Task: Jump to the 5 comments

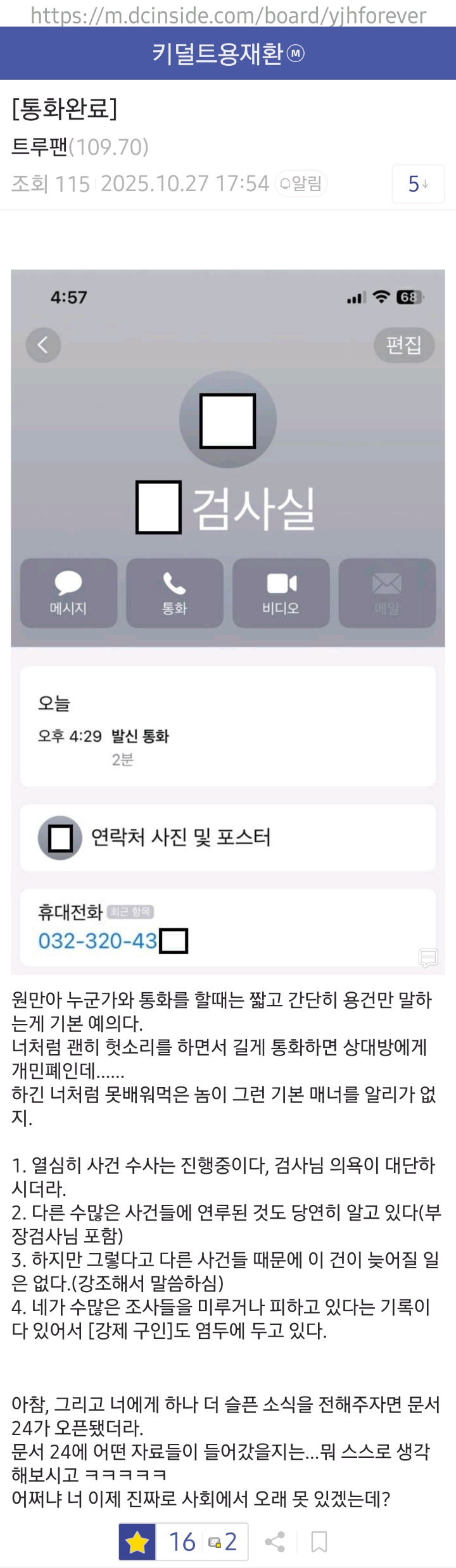Action: [418, 184]
